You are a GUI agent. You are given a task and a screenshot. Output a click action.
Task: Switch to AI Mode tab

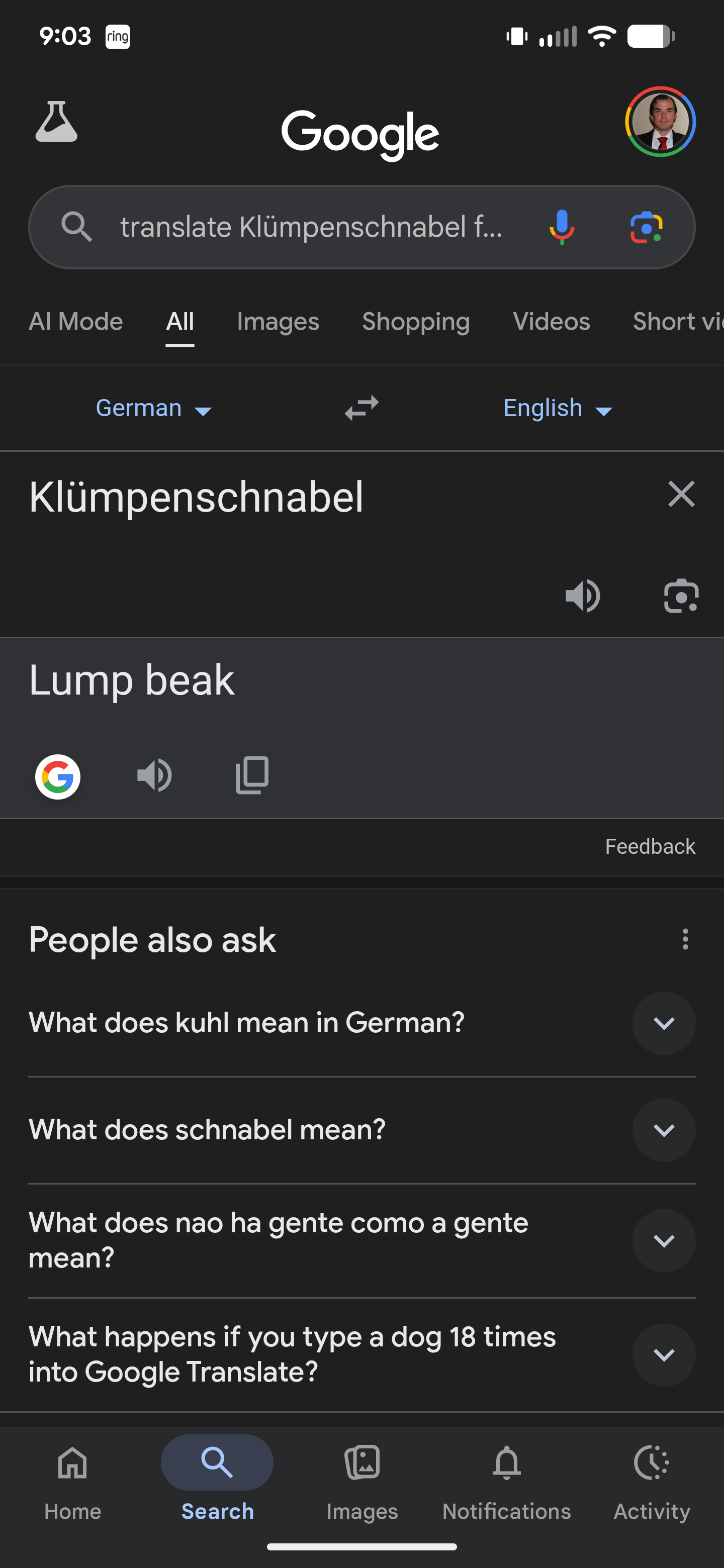coord(75,322)
